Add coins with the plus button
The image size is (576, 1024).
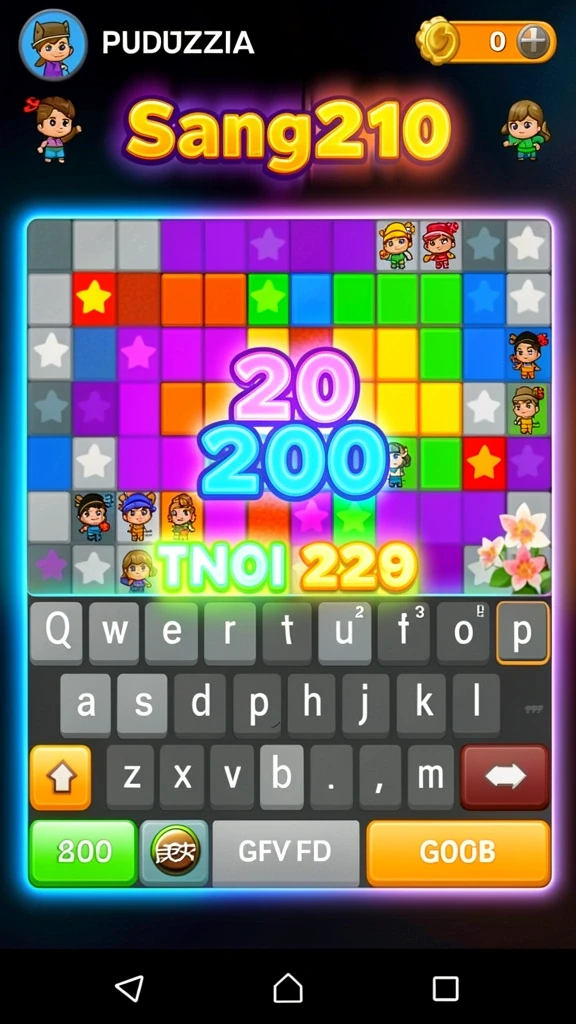(x=533, y=42)
